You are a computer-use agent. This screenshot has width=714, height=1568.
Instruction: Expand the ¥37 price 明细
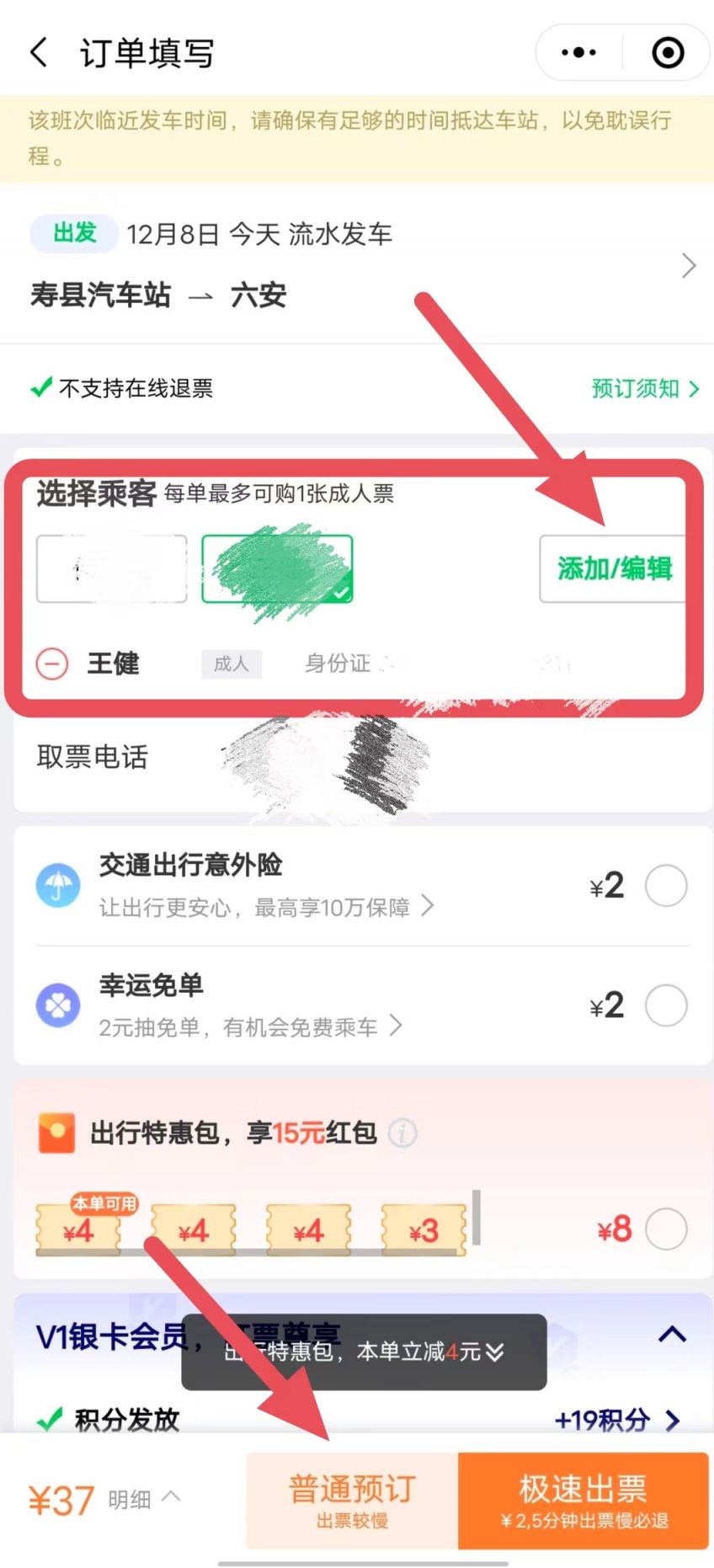(143, 1499)
